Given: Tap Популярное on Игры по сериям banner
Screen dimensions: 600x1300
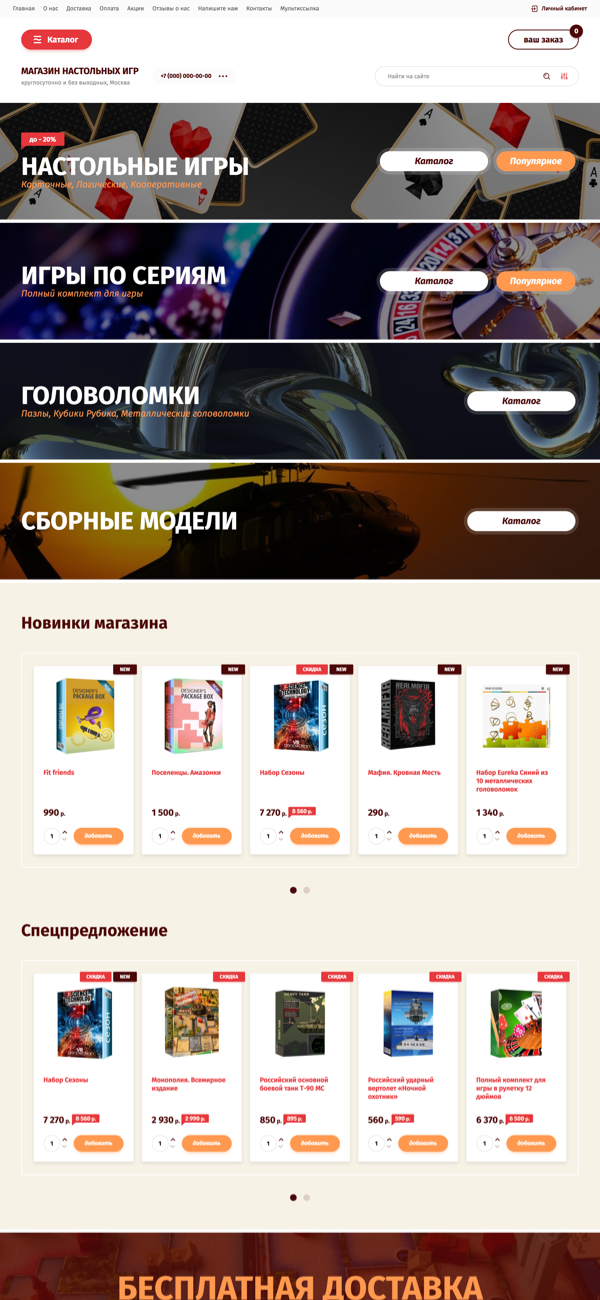Looking at the screenshot, I should coord(536,281).
